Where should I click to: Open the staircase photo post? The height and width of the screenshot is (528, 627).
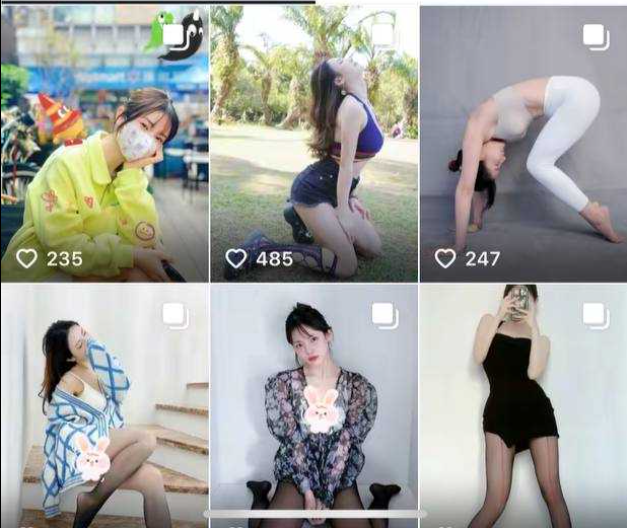(104, 405)
